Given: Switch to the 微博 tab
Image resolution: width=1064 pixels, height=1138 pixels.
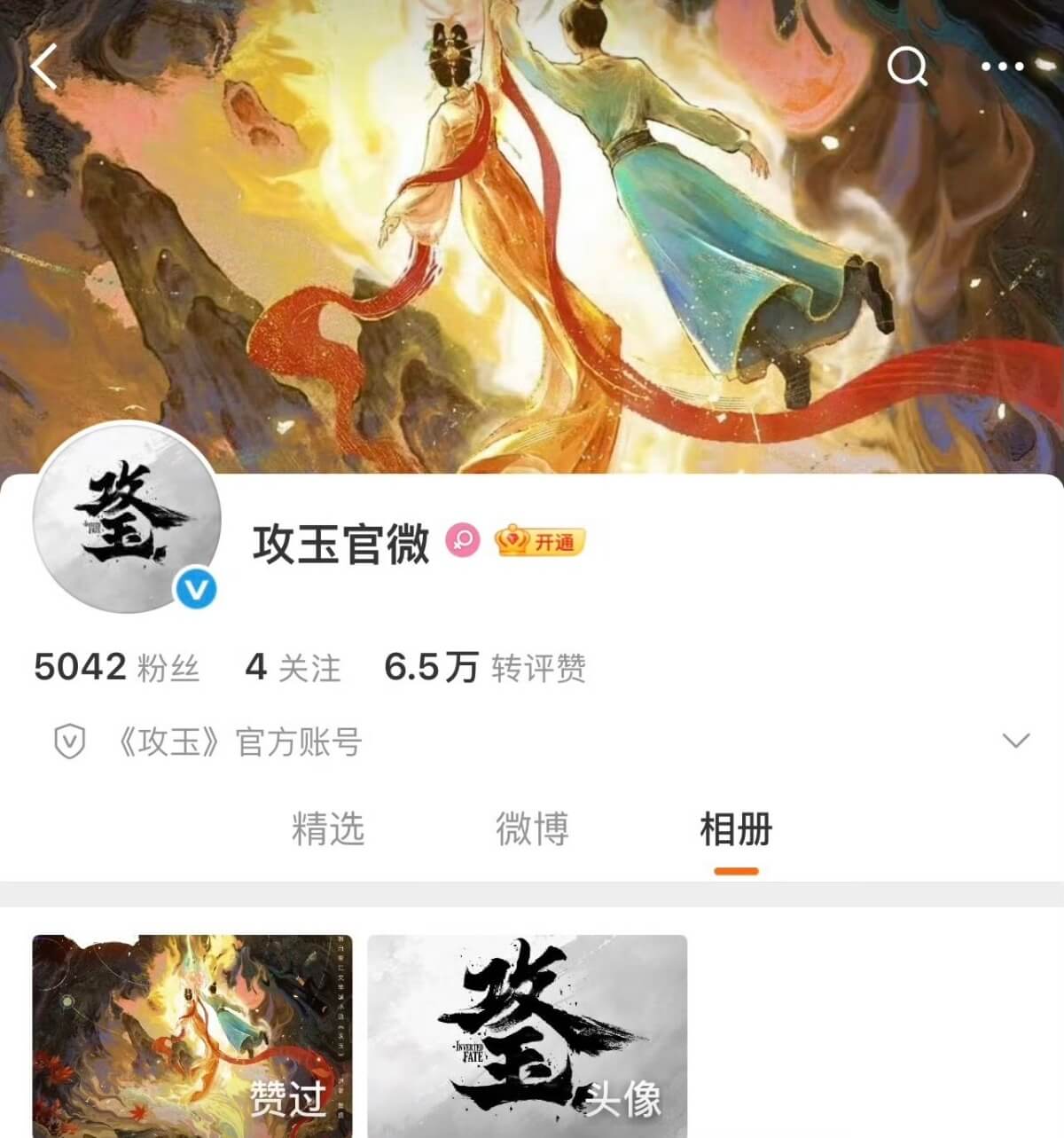Looking at the screenshot, I should click(532, 829).
